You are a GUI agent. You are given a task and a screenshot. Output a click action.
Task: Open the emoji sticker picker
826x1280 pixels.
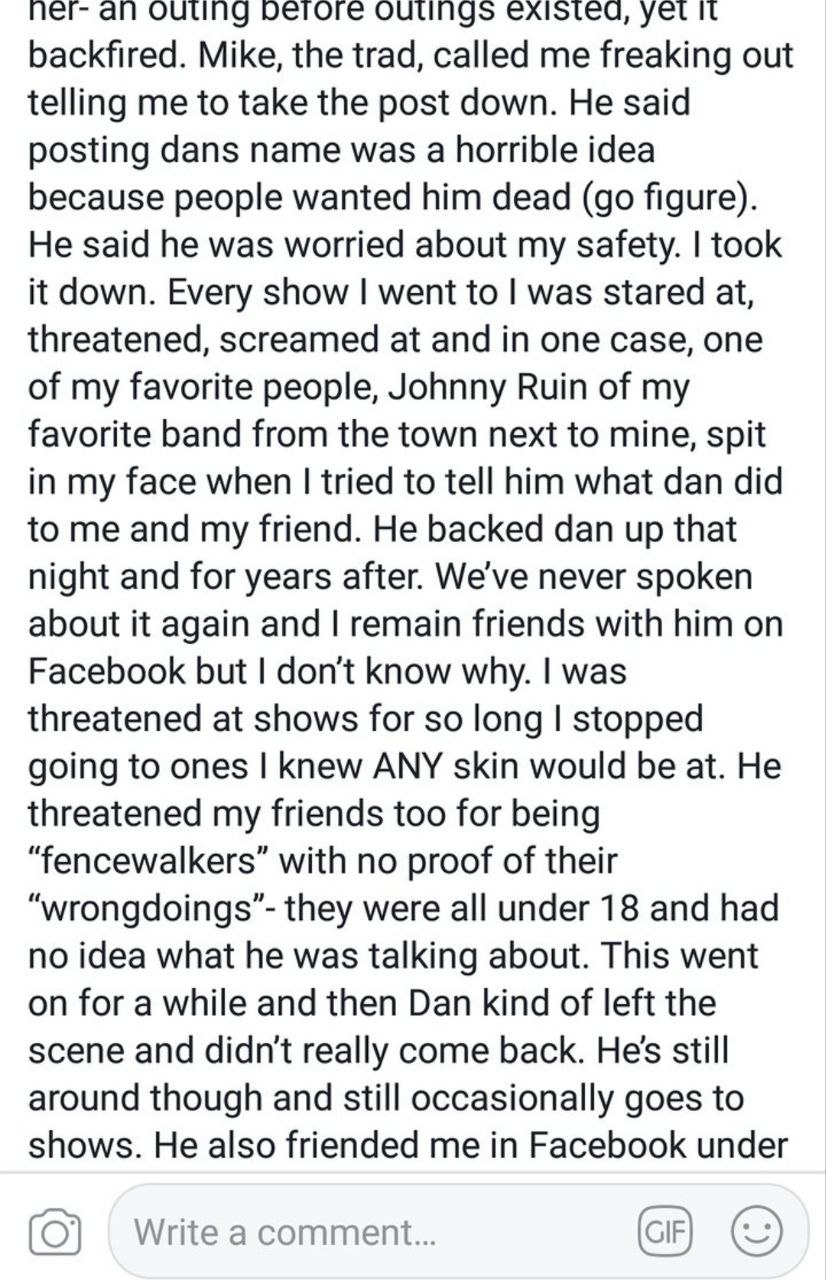point(757,1231)
